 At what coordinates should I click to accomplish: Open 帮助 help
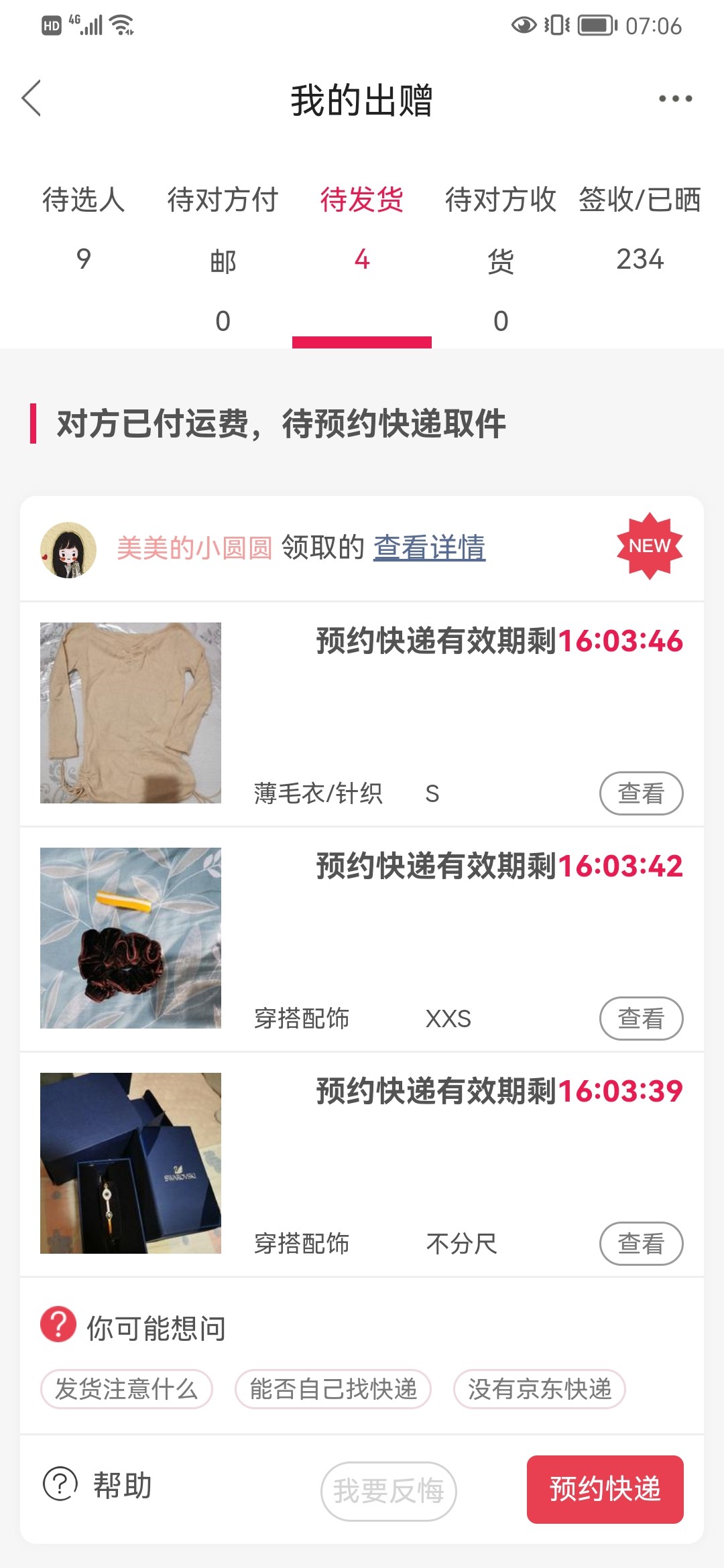(x=98, y=1485)
